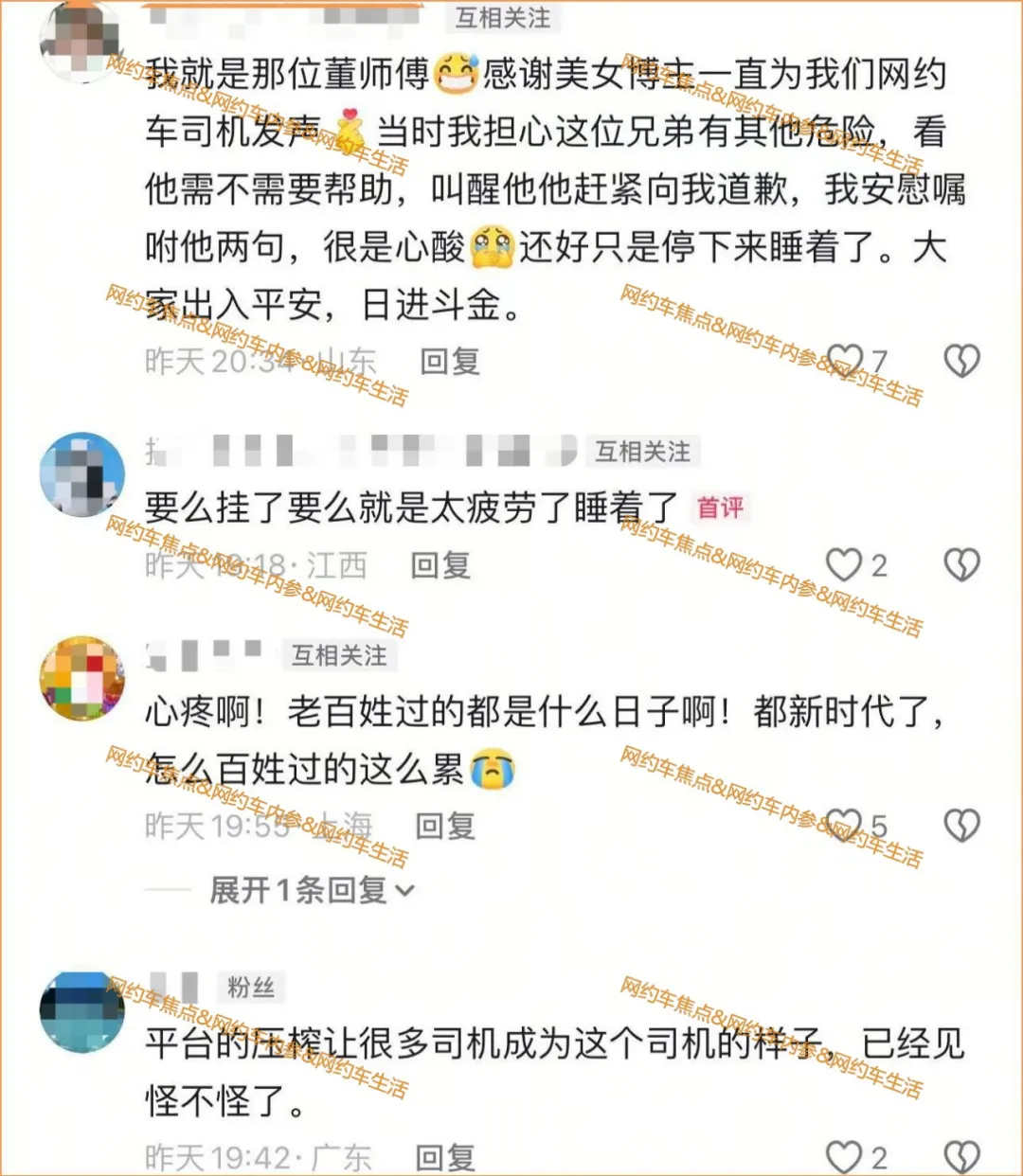View the profile avatar of the 上海 commenter
This screenshot has width=1023, height=1176.
(81, 678)
